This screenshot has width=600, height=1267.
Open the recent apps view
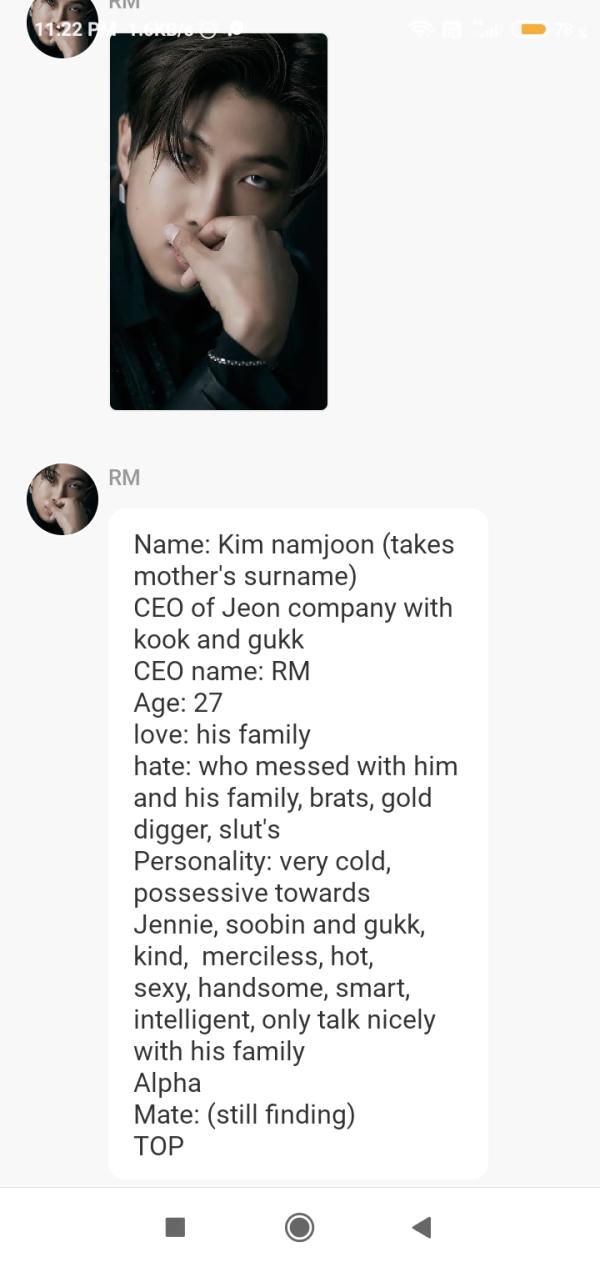(175, 1227)
